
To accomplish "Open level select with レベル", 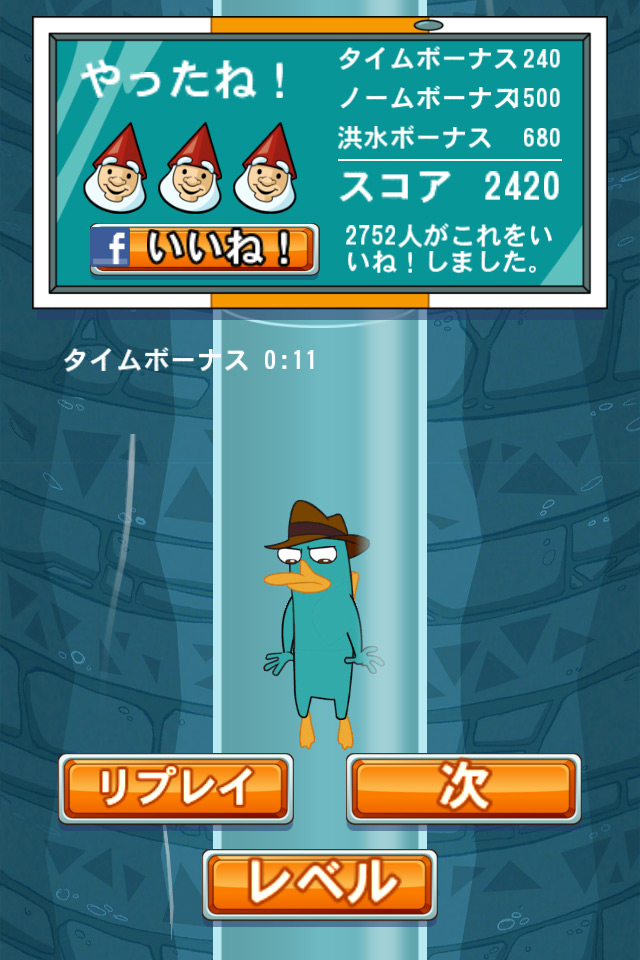I will pyautogui.click(x=319, y=883).
